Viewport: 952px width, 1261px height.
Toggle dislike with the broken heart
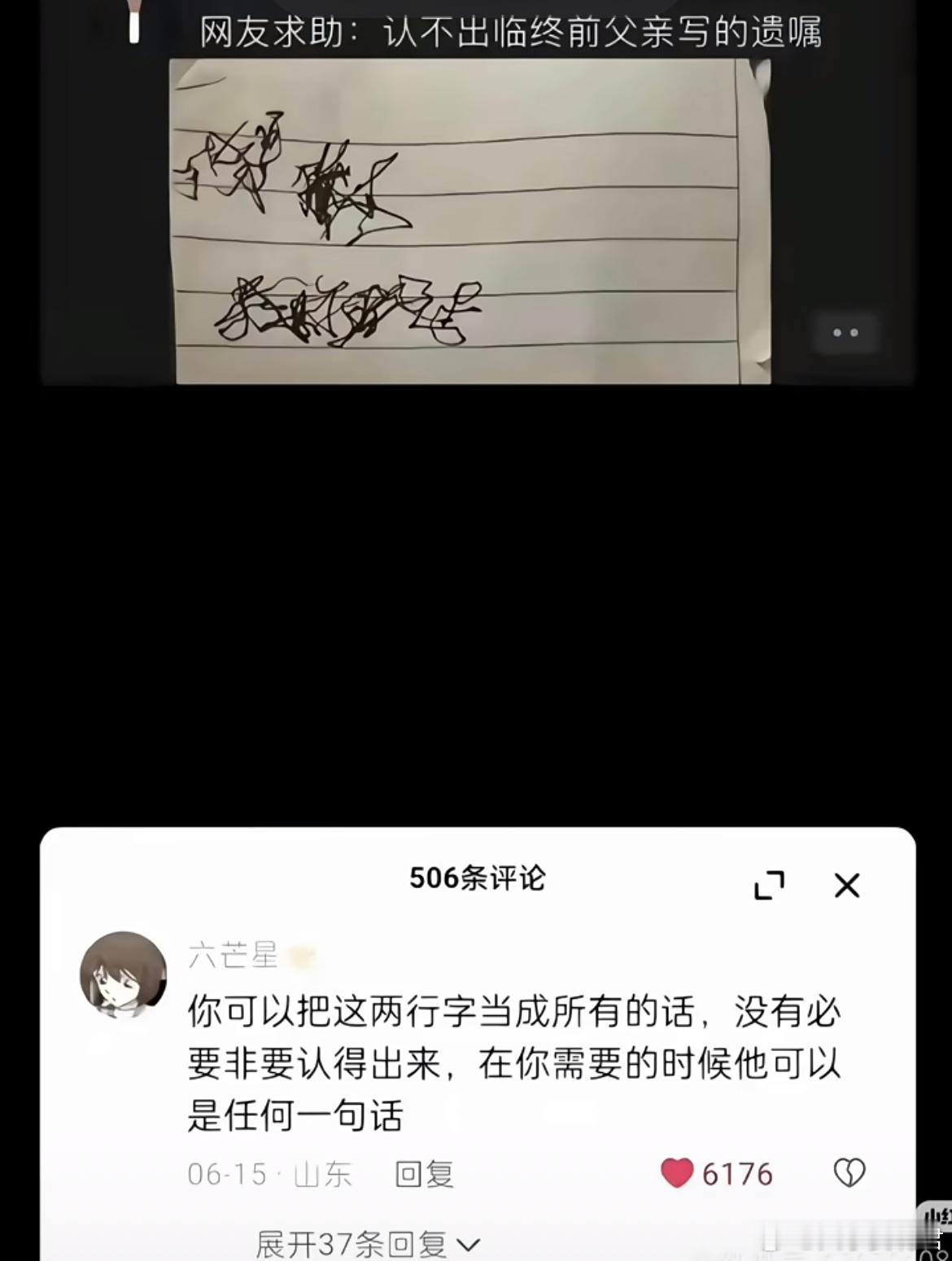click(849, 1174)
